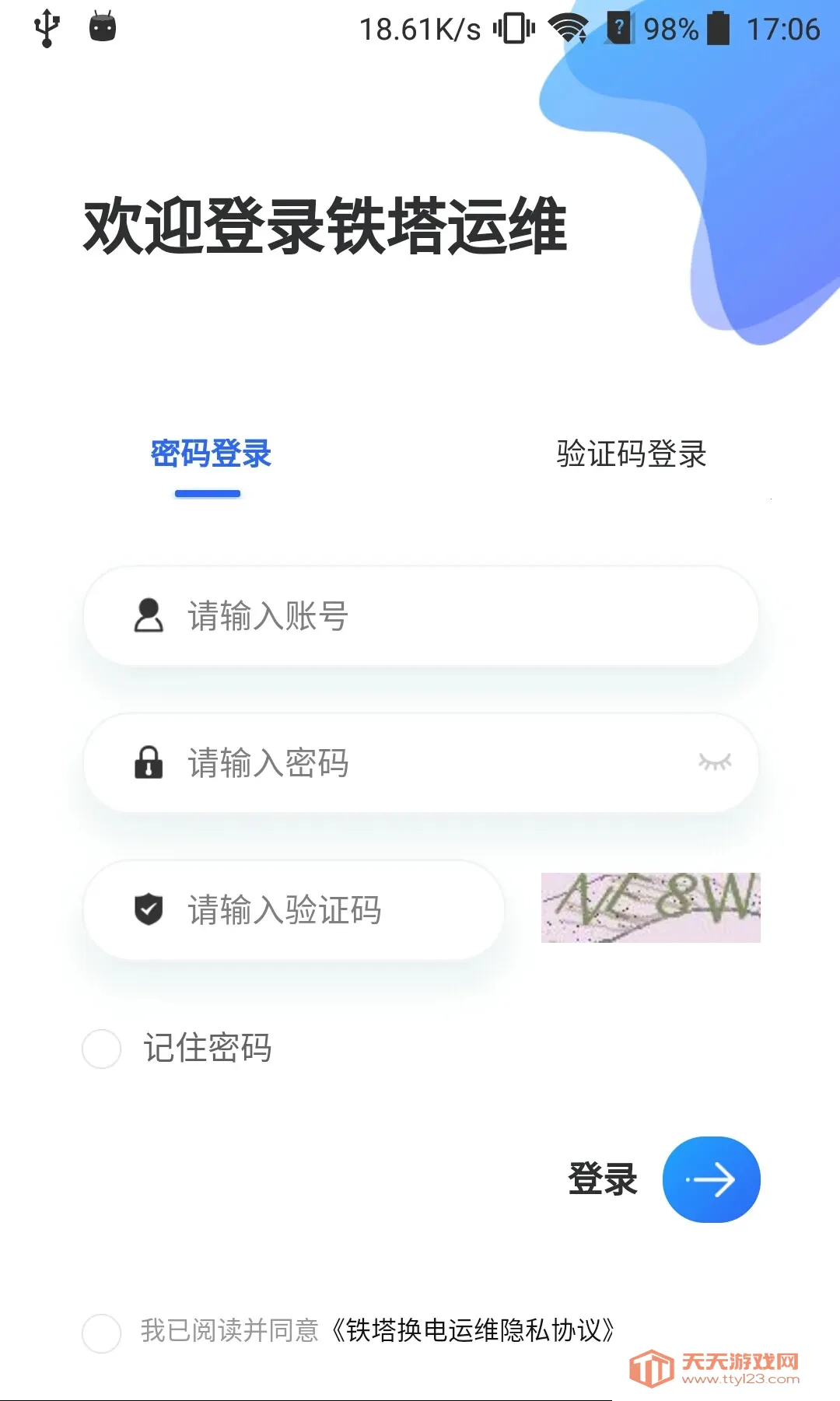Tap the captcha image showing NE8W to refresh

click(x=650, y=910)
